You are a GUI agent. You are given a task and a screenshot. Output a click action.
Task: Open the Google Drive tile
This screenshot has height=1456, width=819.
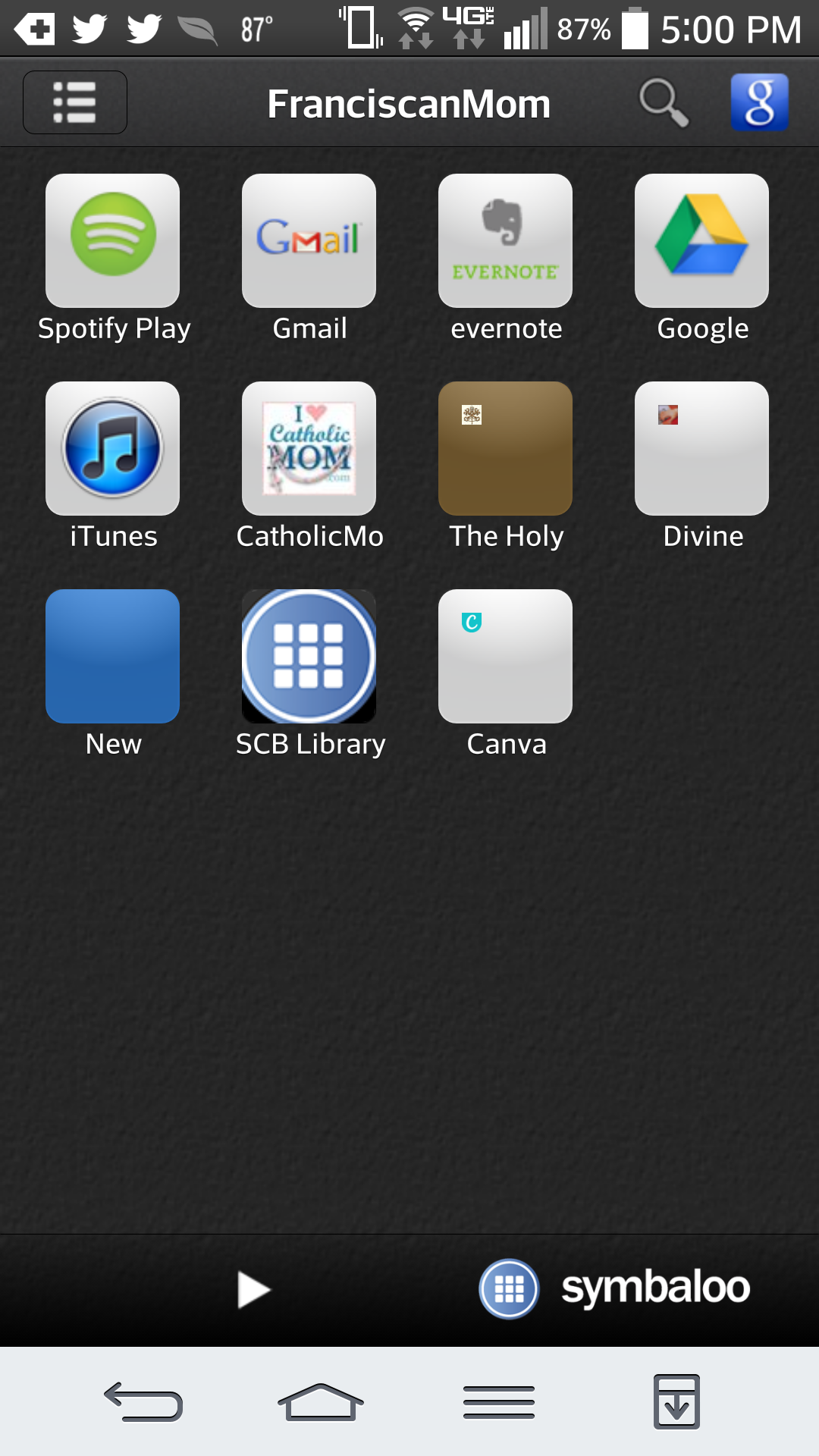701,241
